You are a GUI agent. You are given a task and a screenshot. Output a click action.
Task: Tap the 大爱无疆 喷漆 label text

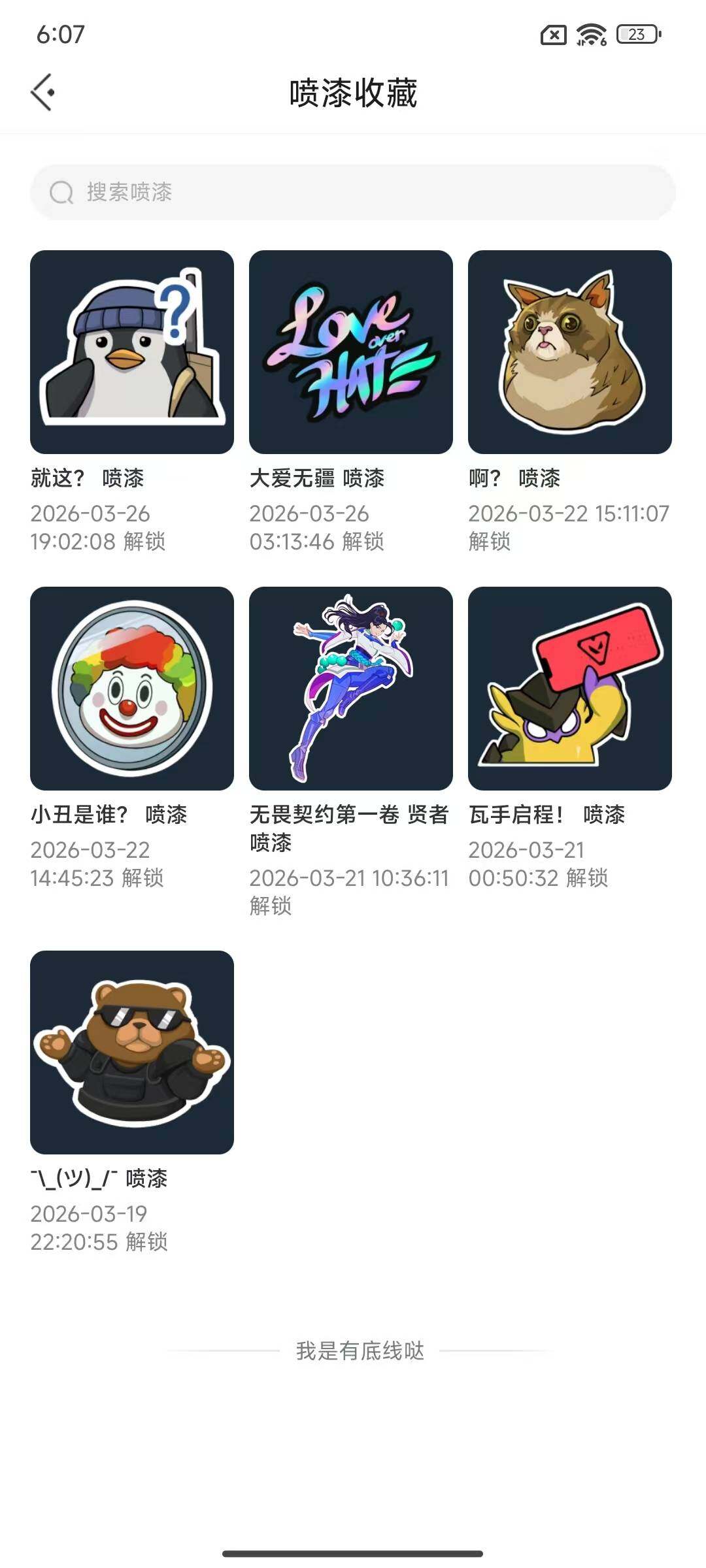point(318,479)
